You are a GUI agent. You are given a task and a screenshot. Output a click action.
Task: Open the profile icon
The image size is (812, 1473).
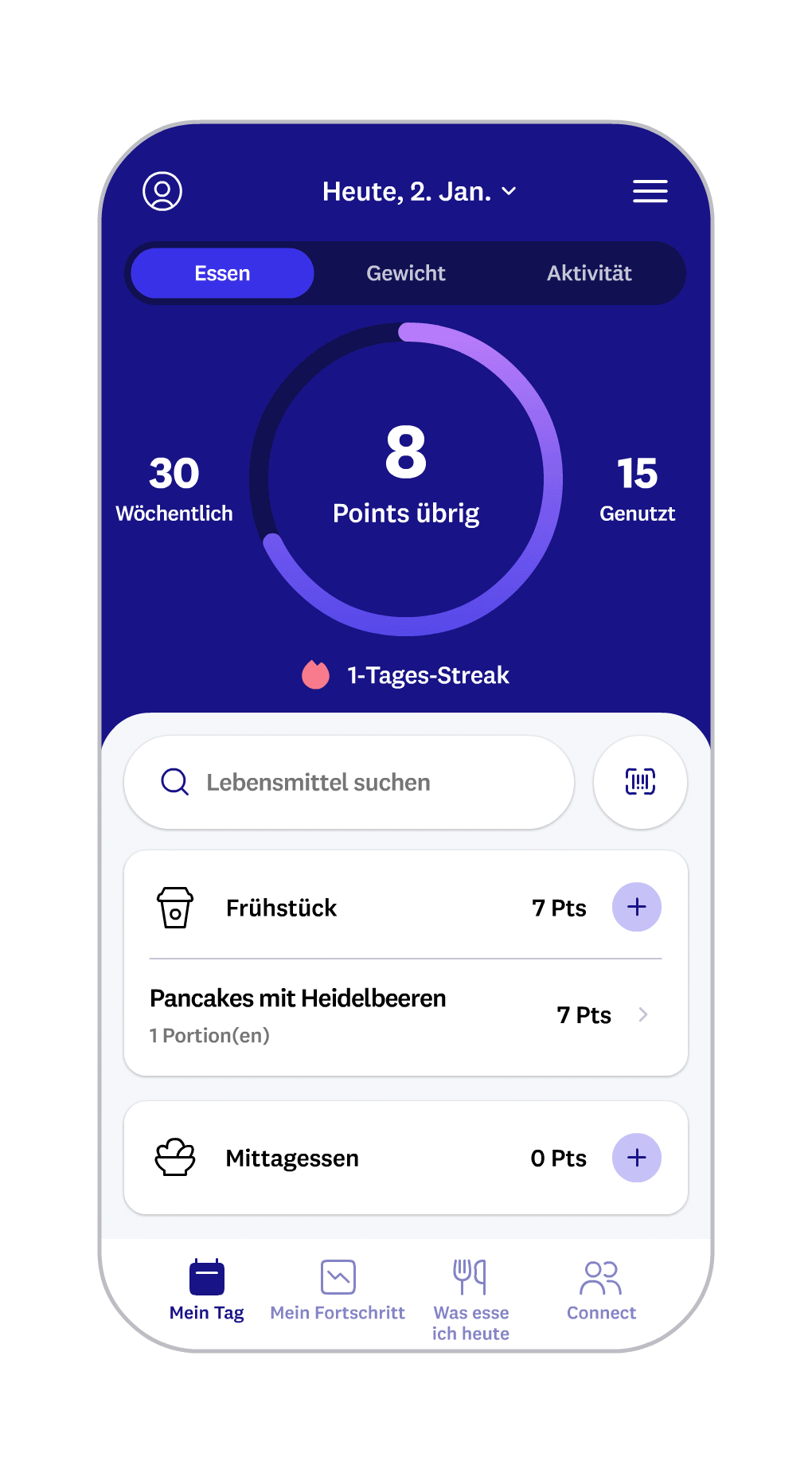click(x=162, y=191)
